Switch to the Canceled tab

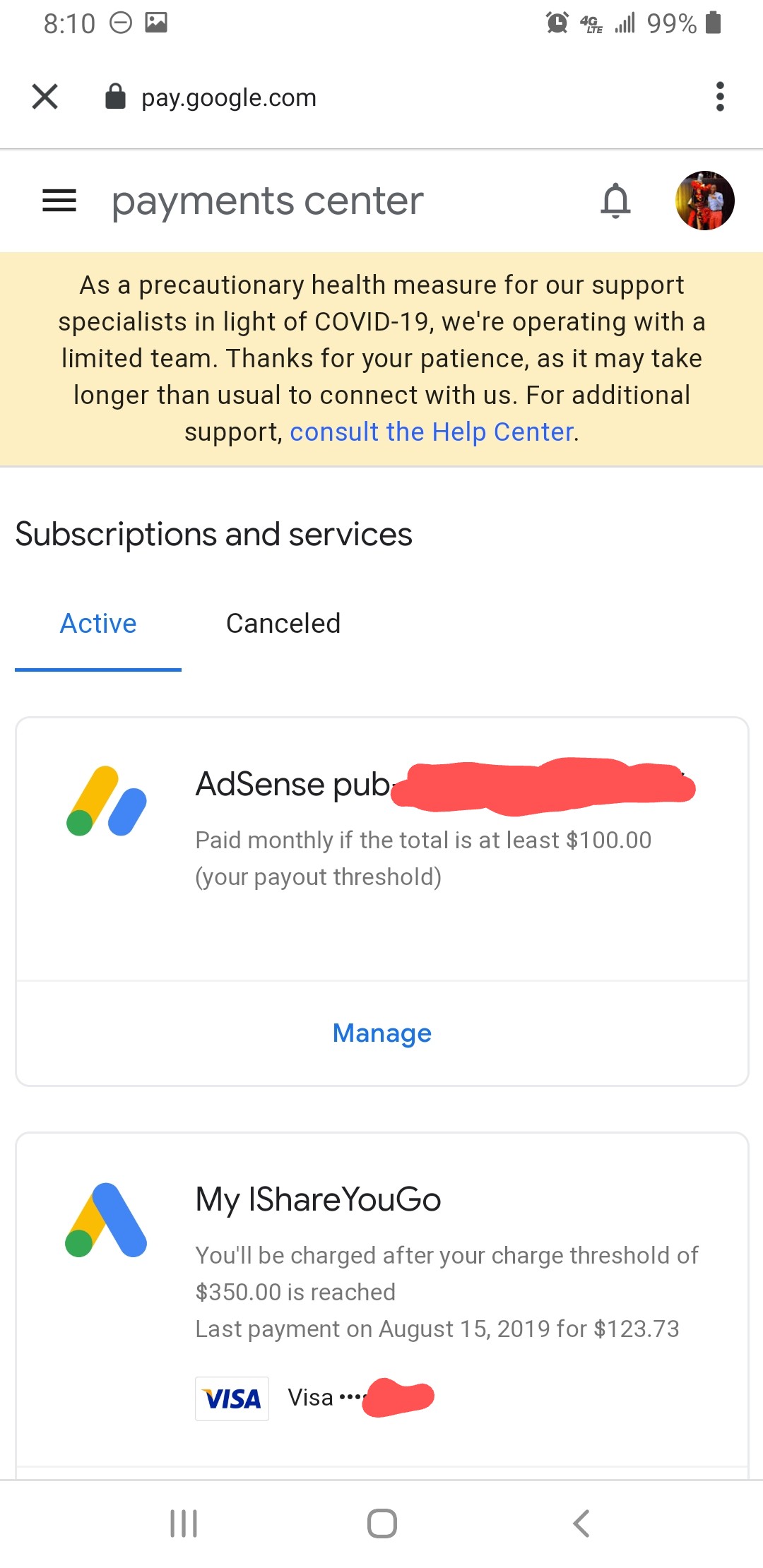point(283,624)
